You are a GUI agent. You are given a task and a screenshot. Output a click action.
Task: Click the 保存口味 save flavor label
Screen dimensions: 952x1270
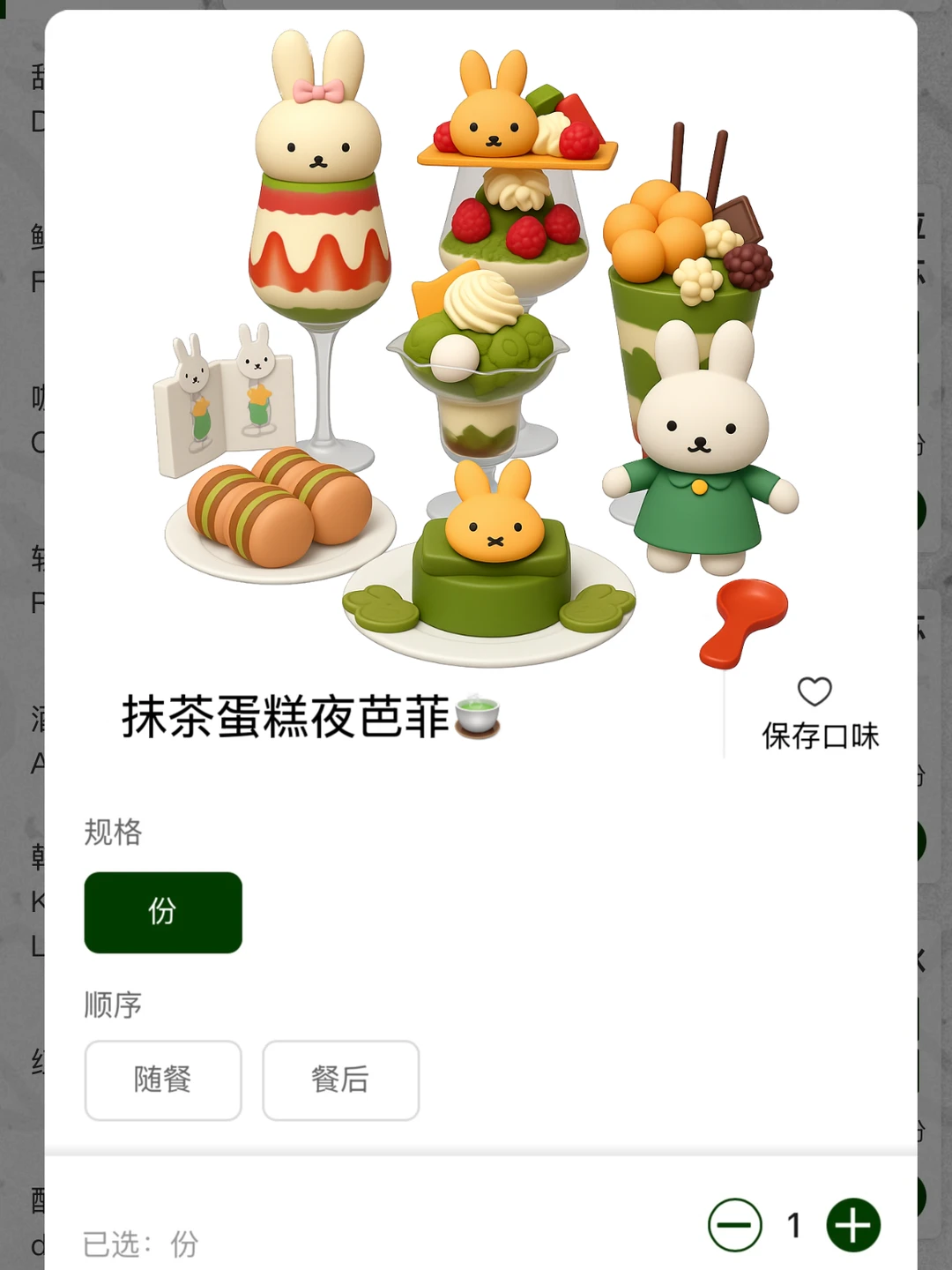click(x=819, y=737)
